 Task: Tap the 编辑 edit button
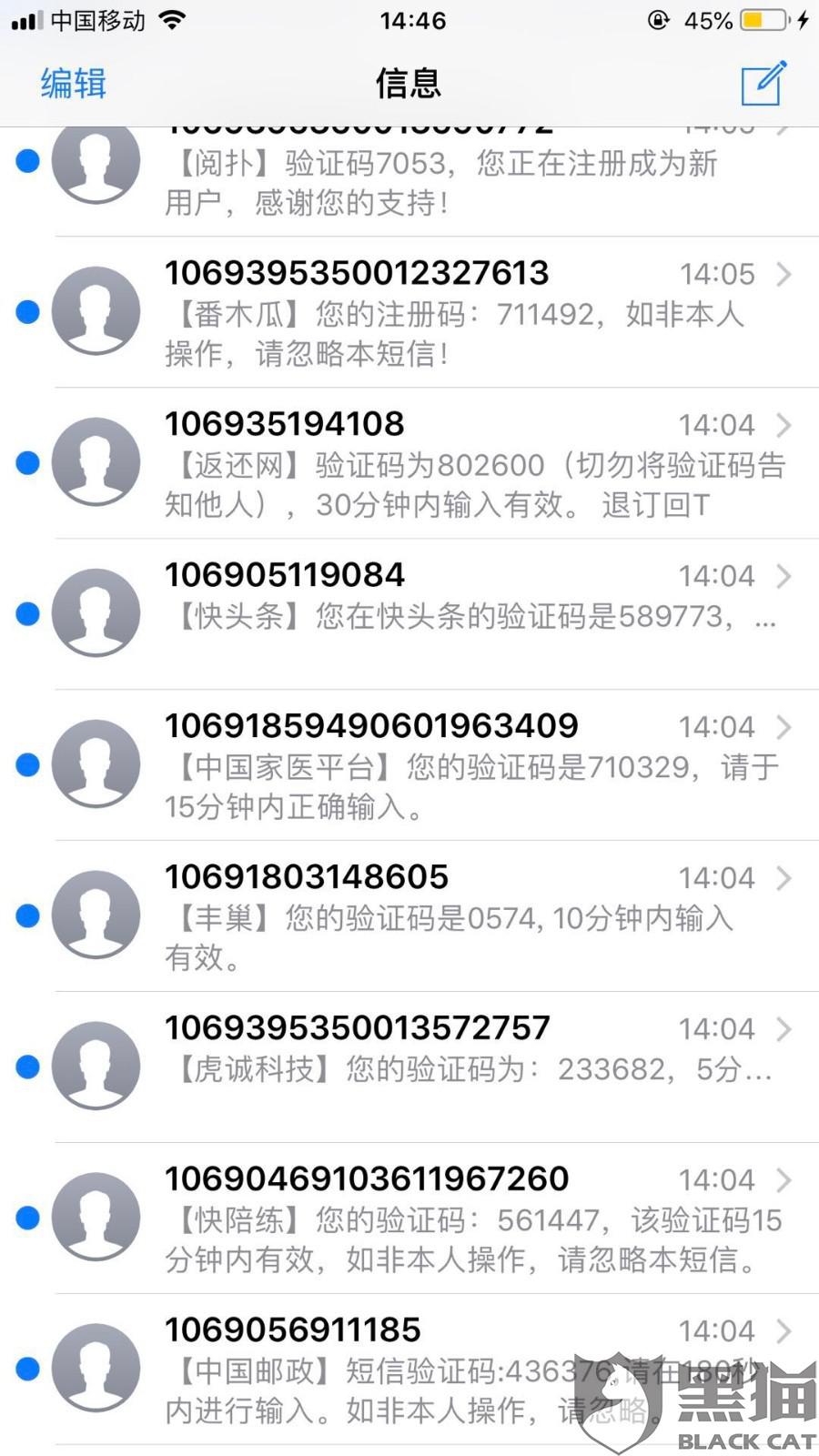click(74, 84)
